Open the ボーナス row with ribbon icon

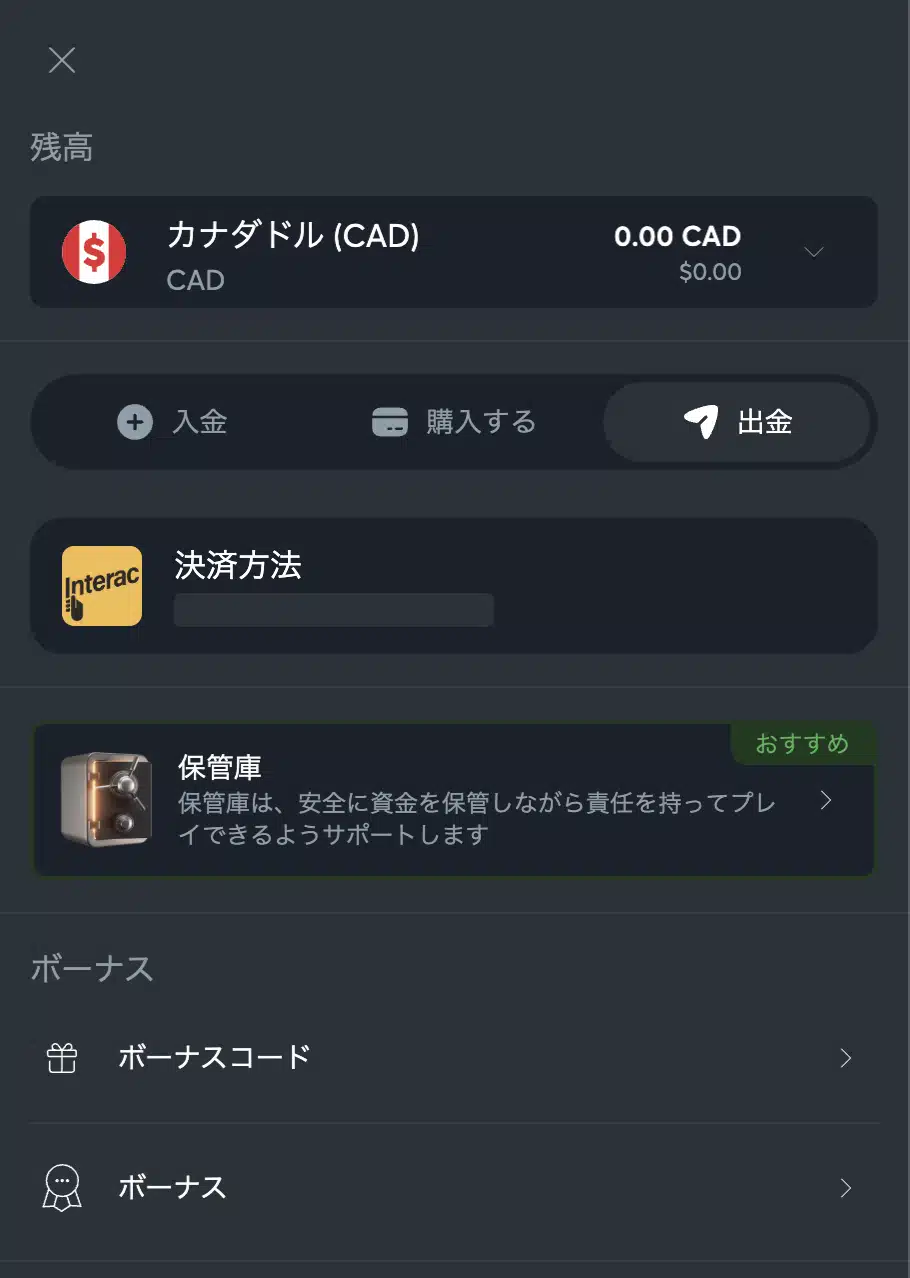(453, 1187)
